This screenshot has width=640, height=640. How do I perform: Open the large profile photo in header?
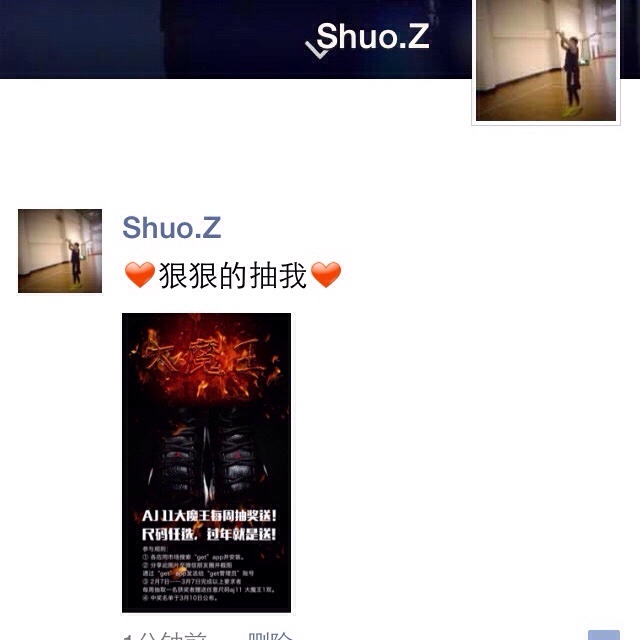click(x=546, y=60)
